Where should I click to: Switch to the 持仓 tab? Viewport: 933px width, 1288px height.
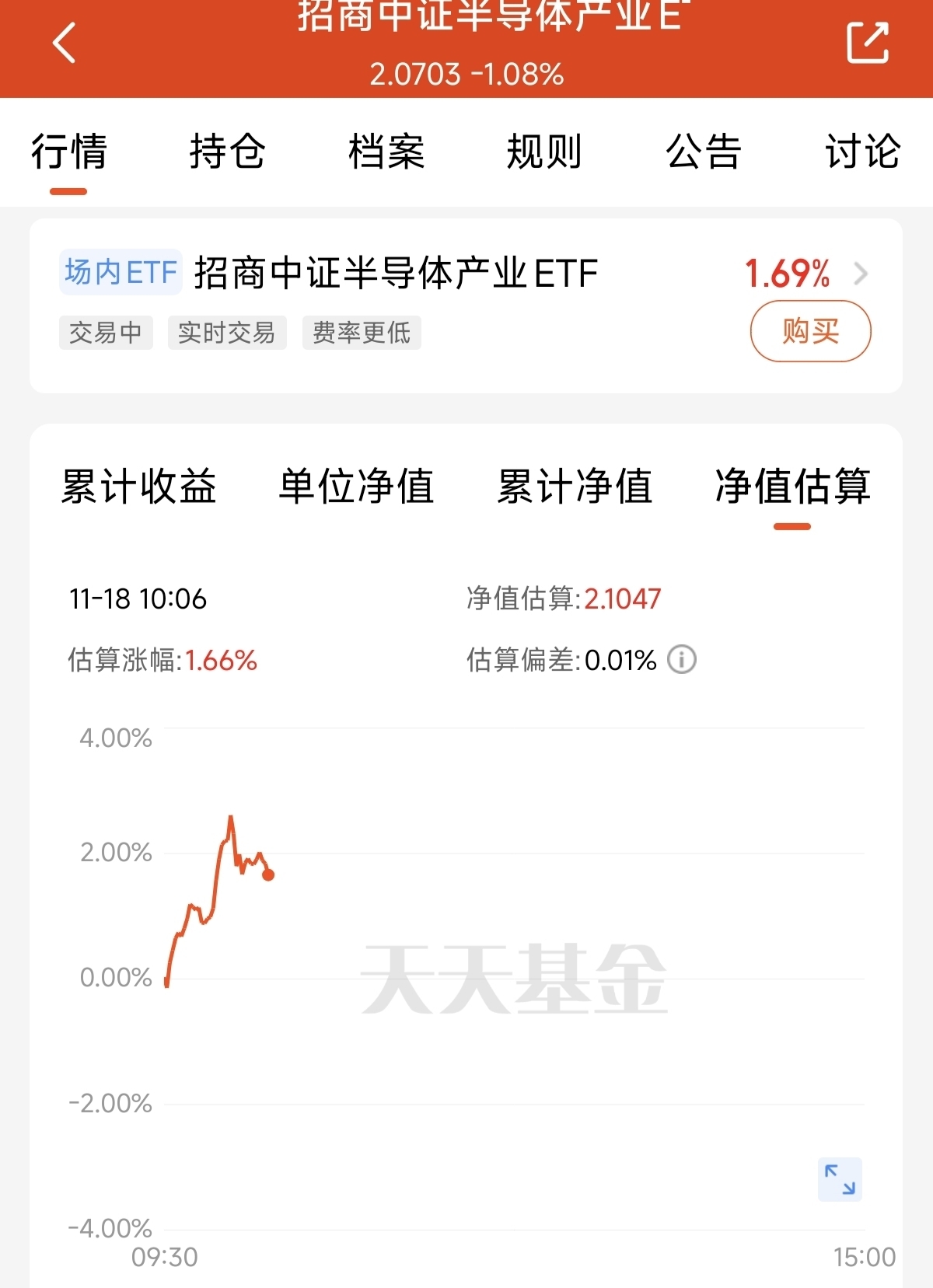click(x=227, y=152)
